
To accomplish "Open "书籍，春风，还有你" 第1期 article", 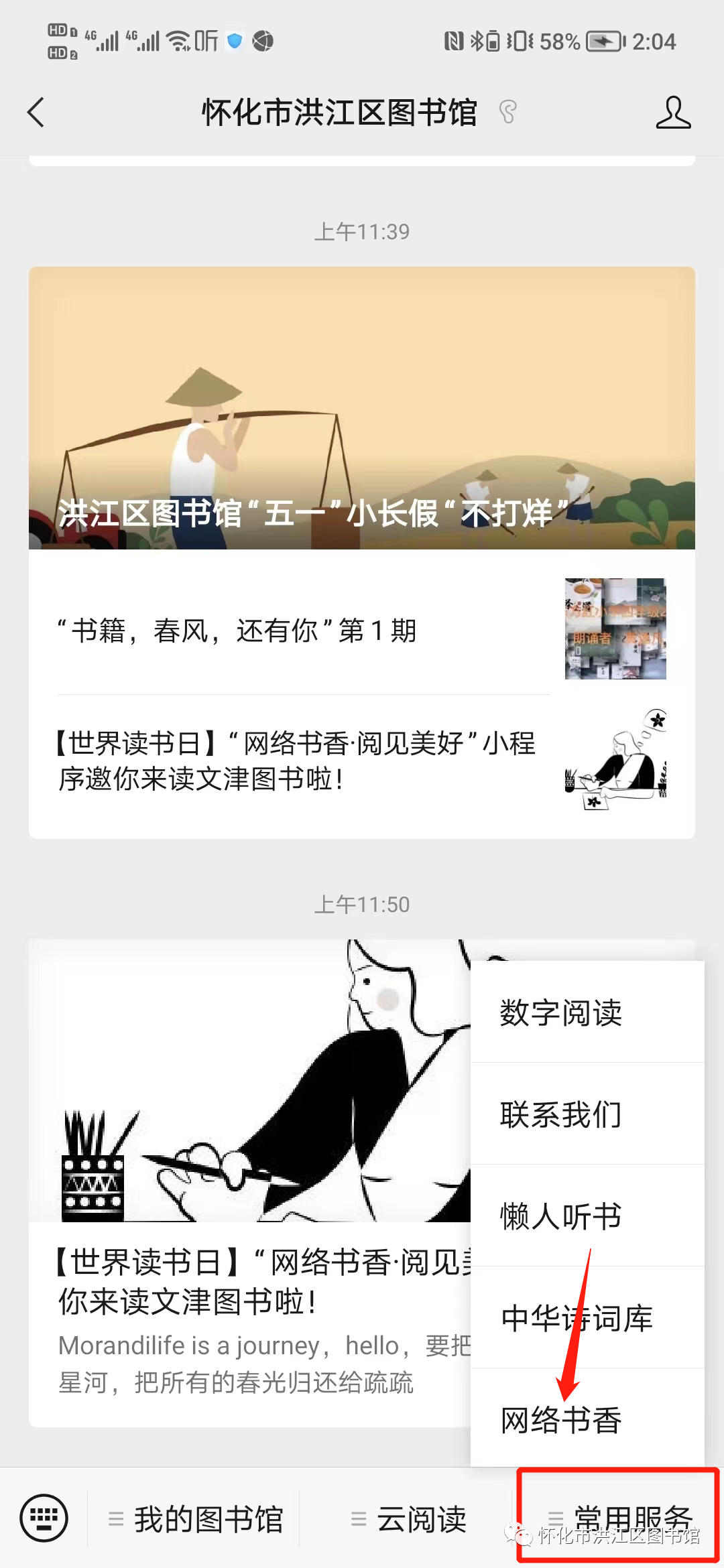I will (x=362, y=629).
